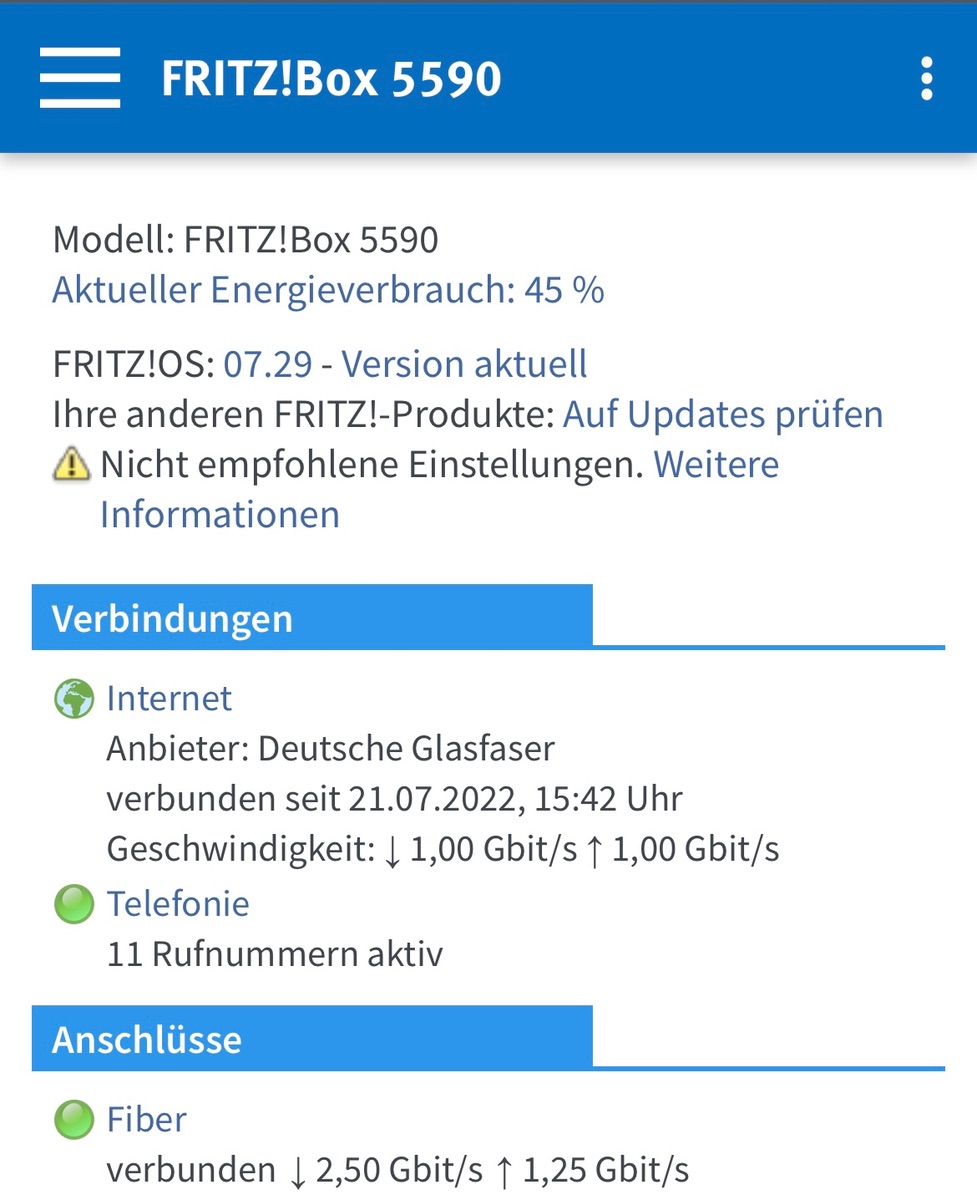Open the Internet connection link
This screenshot has height=1200, width=977.
[169, 698]
